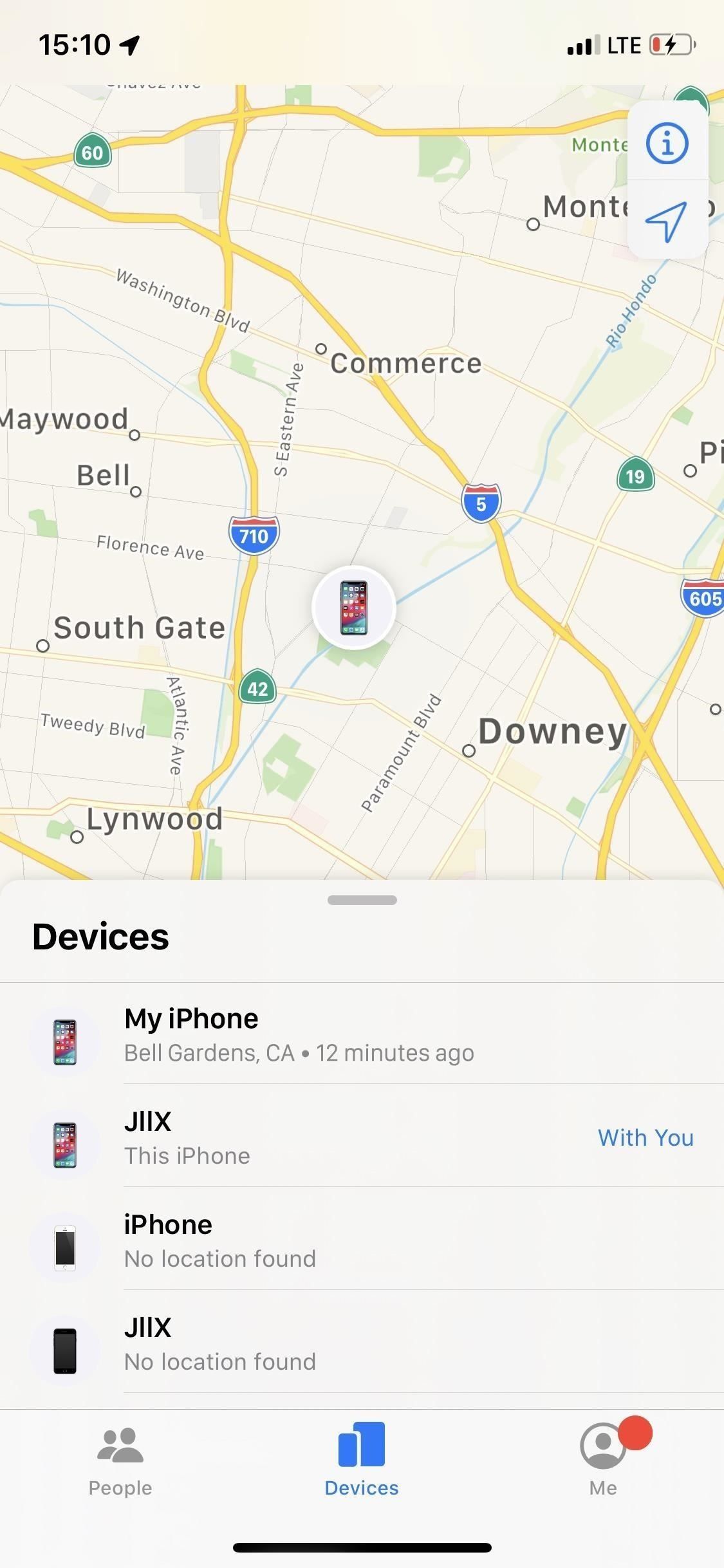Select the Devices tab
Viewport: 724px width, 1568px height.
tap(362, 1461)
